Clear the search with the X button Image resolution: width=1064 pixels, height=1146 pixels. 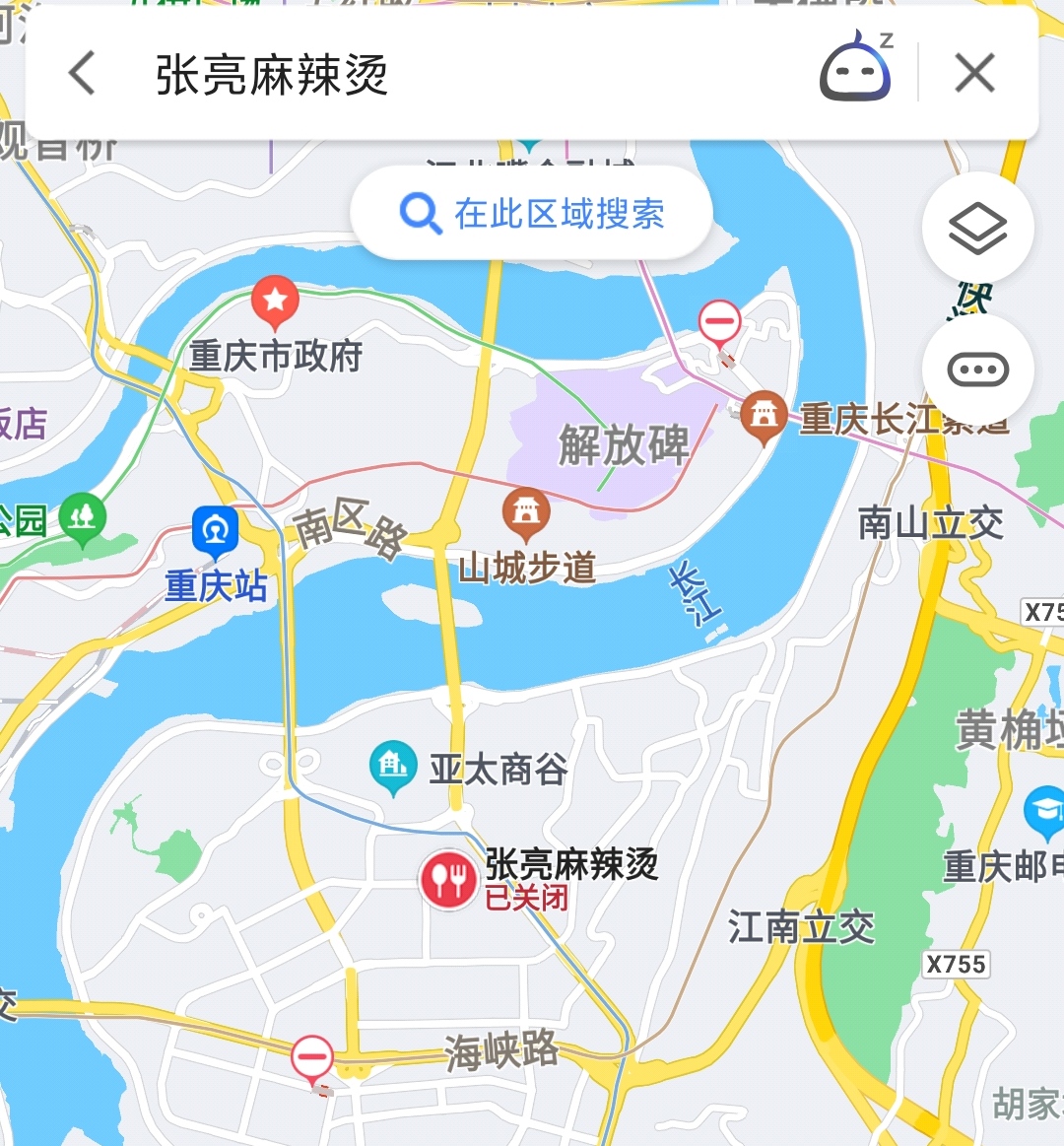[974, 74]
